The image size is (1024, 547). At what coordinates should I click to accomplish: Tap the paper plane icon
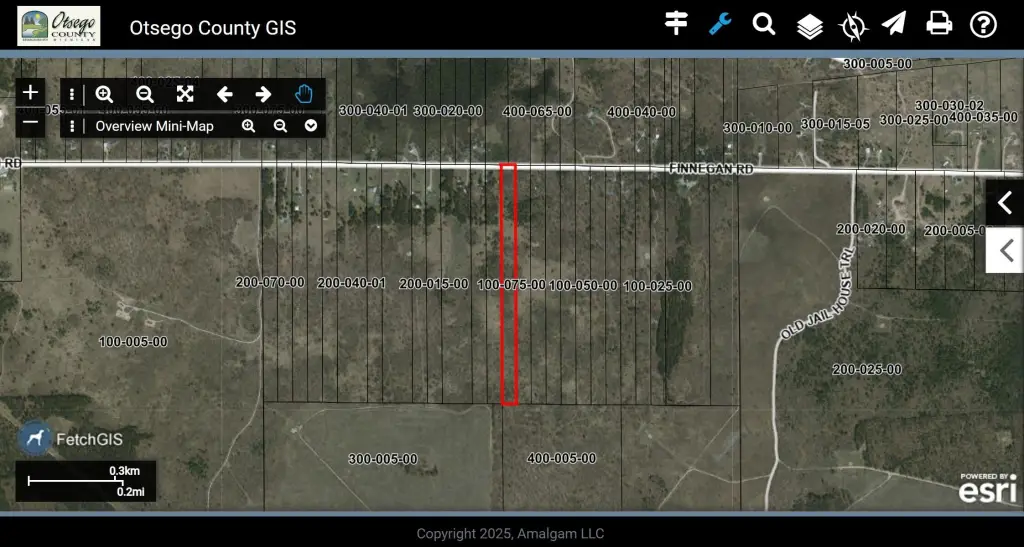point(894,24)
